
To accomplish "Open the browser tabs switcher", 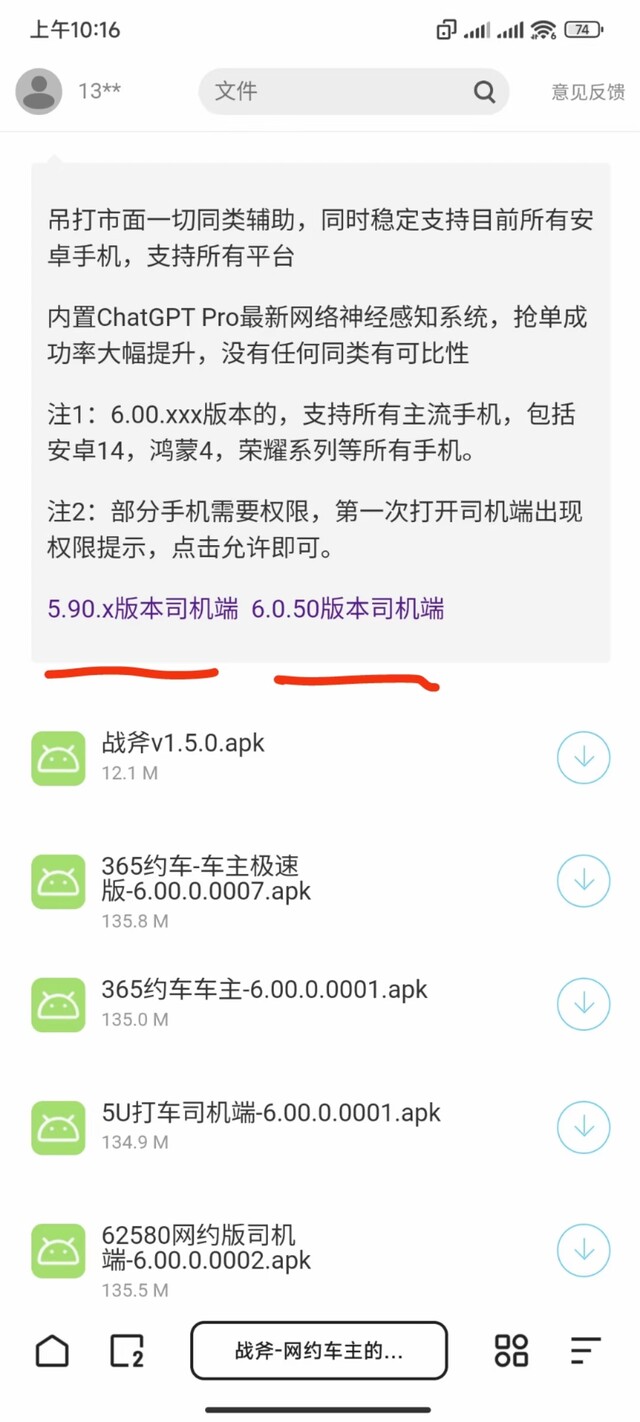I will click(126, 1350).
